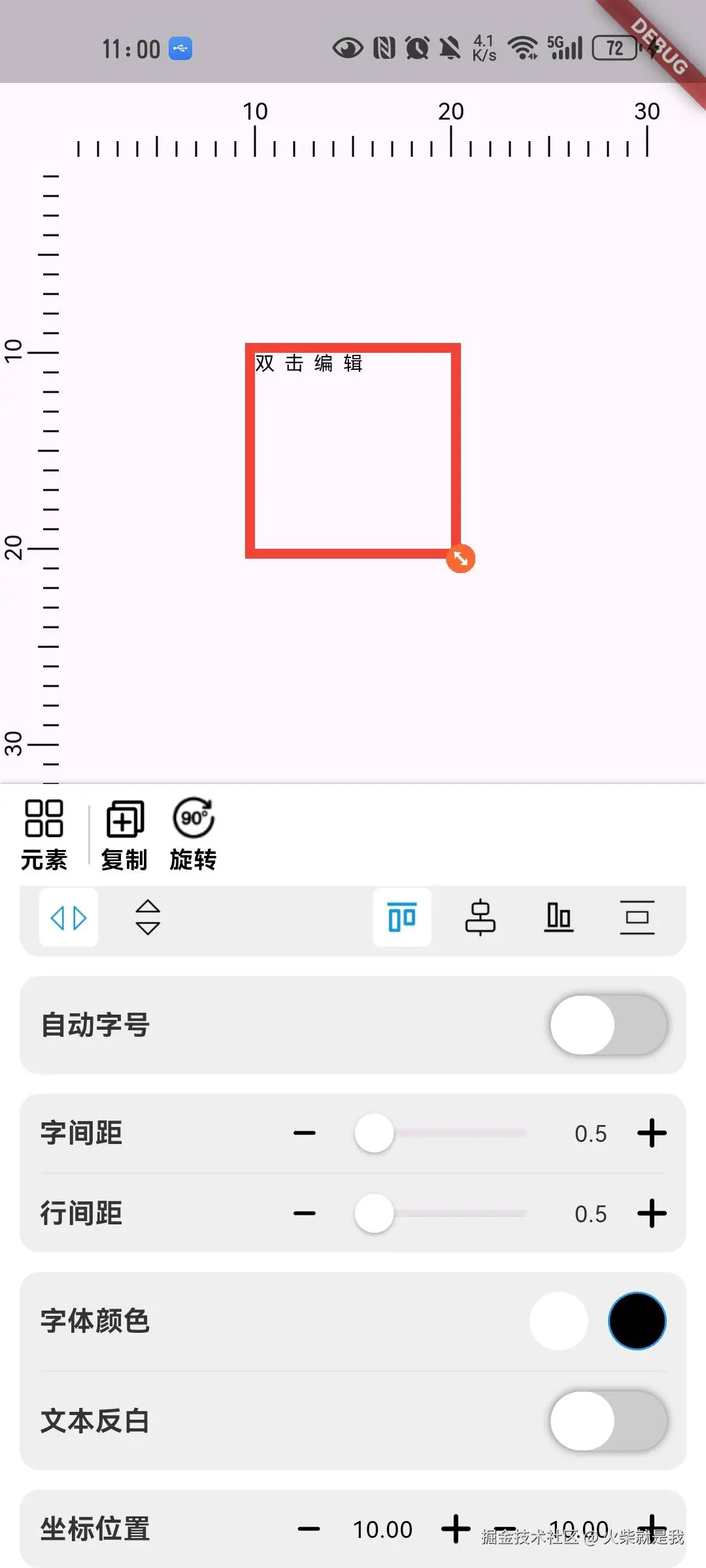
Task: Decrease 行间距 with the minus button
Action: coord(305,1213)
